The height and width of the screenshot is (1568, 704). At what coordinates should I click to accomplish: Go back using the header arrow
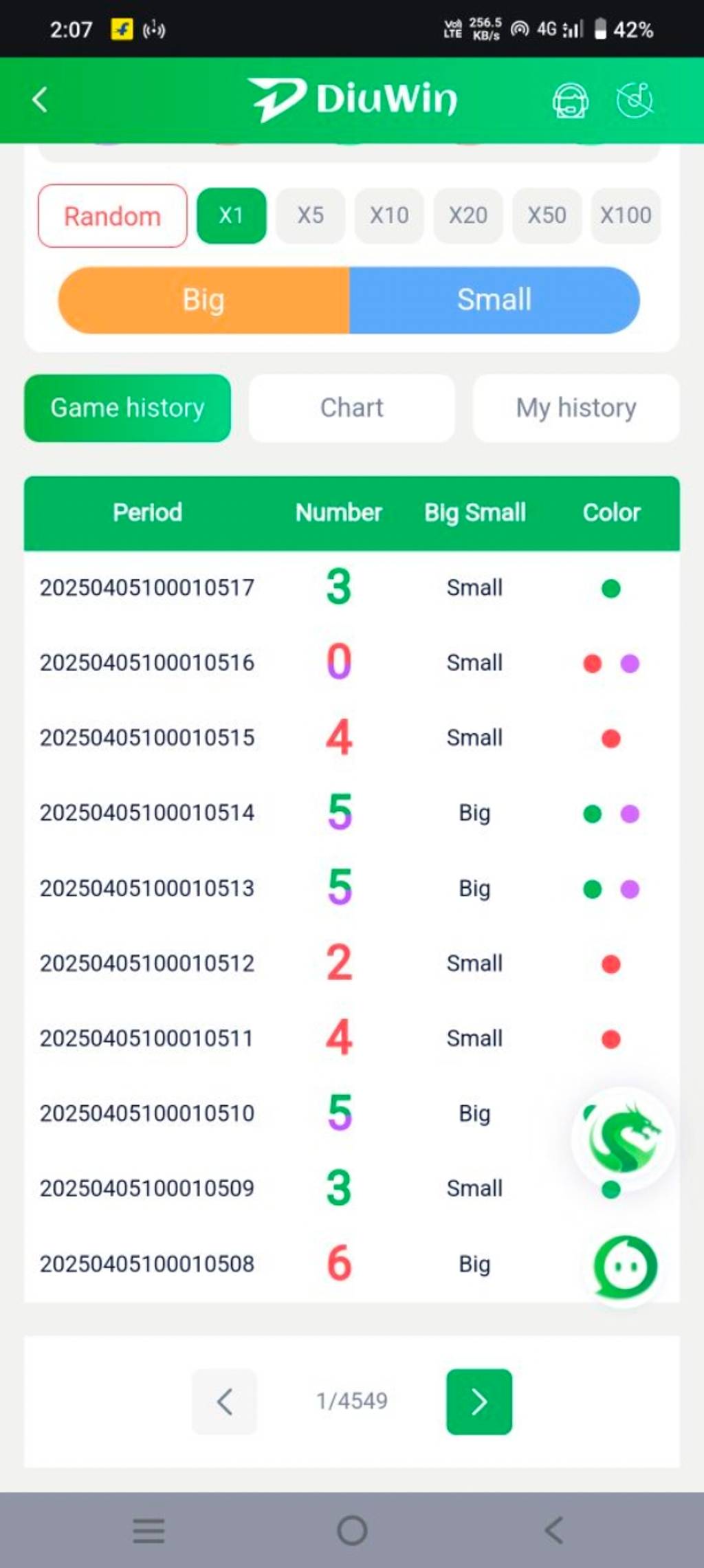click(40, 100)
